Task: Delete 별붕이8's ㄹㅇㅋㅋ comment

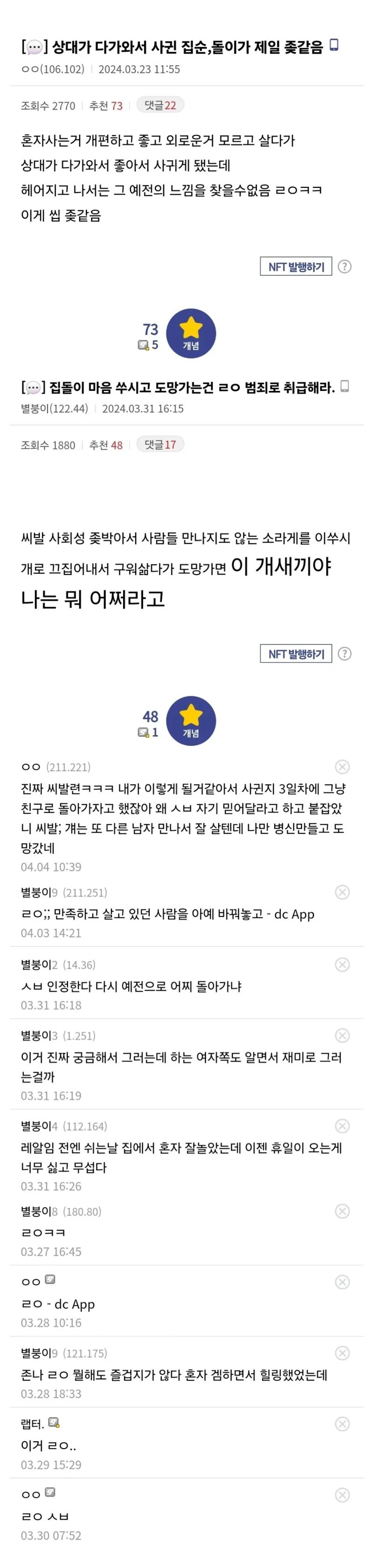Action: (x=343, y=1212)
